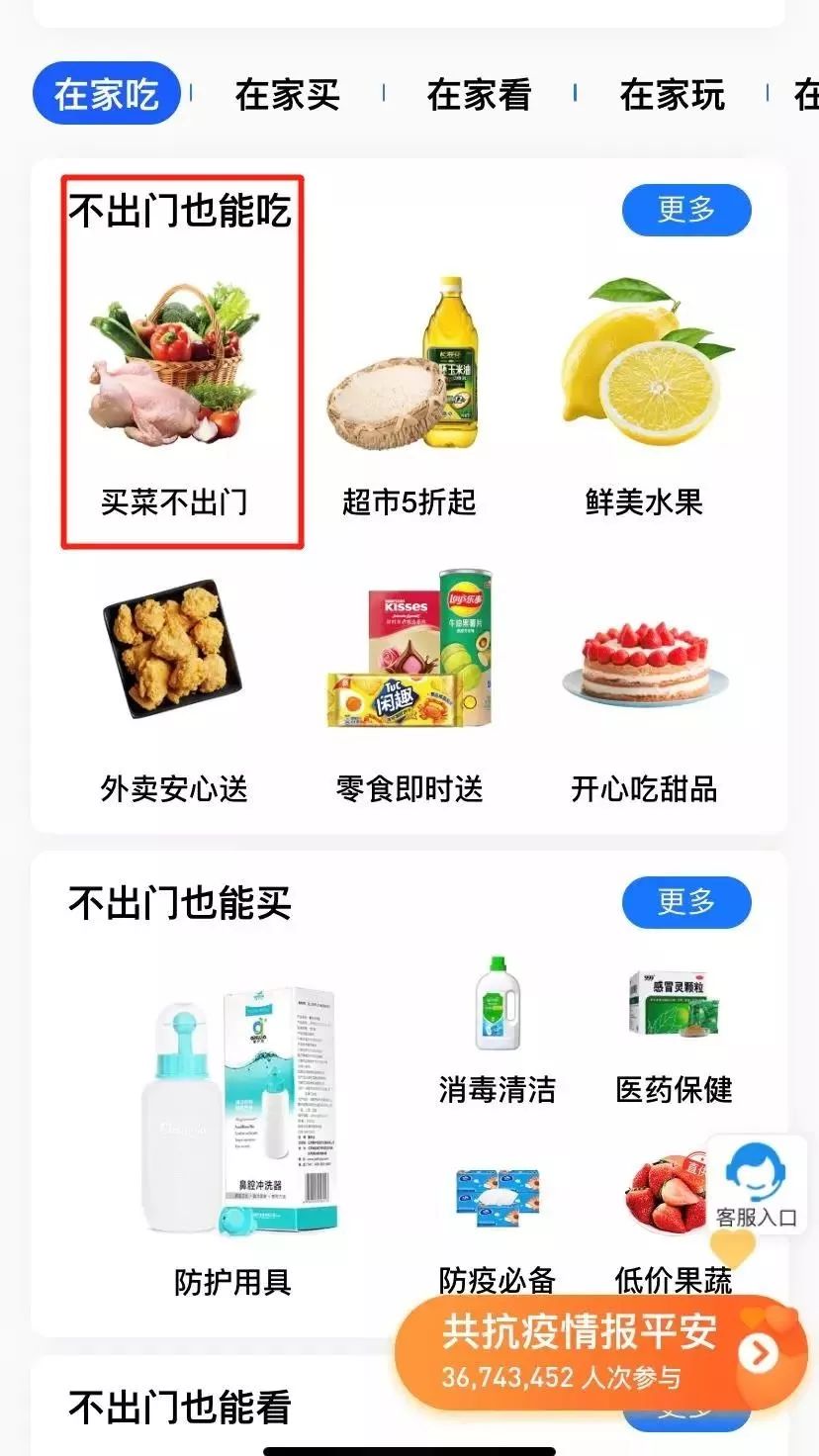The width and height of the screenshot is (819, 1456).
Task: Tap the 消毒清洁 disinfectant bottle icon
Action: pos(497,1004)
